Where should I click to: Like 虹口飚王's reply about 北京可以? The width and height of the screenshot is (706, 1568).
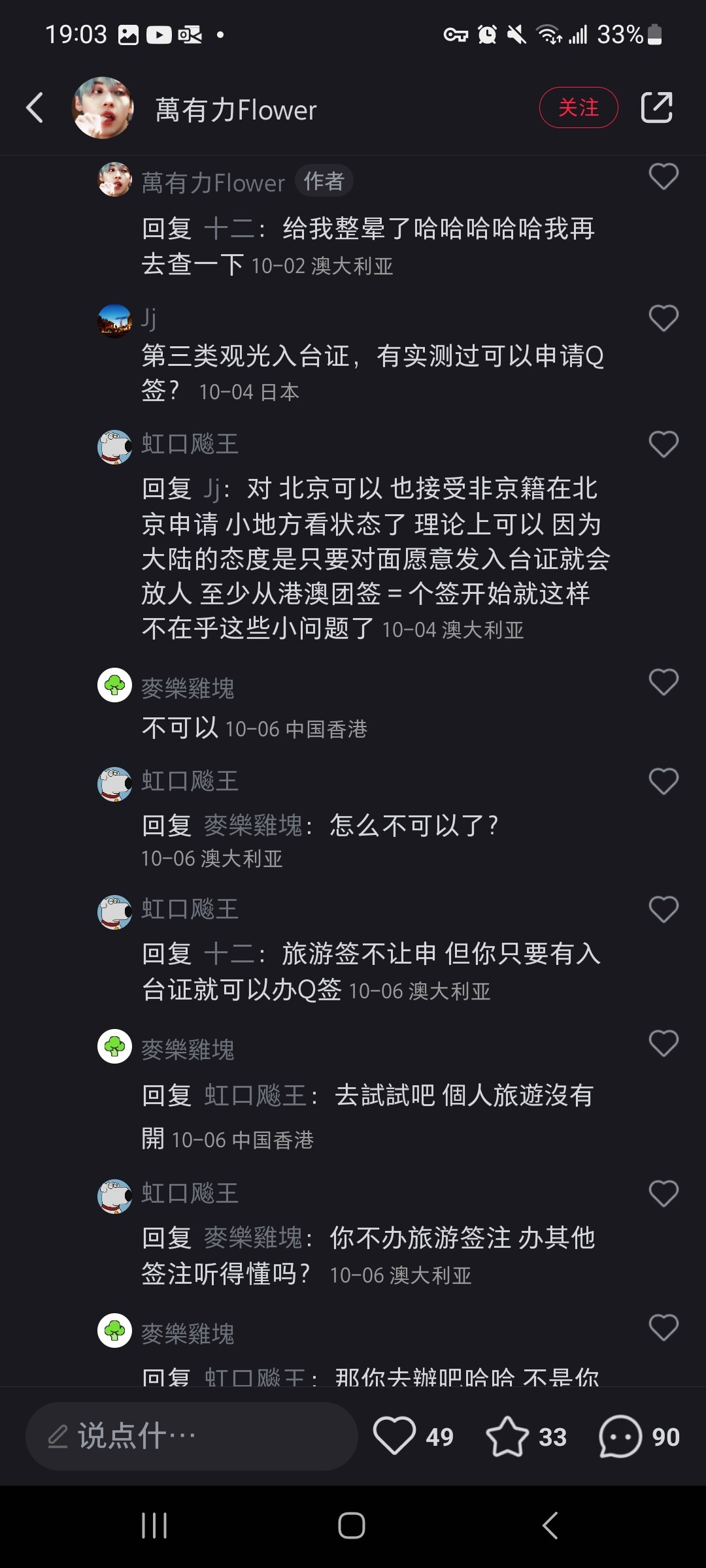pos(663,445)
